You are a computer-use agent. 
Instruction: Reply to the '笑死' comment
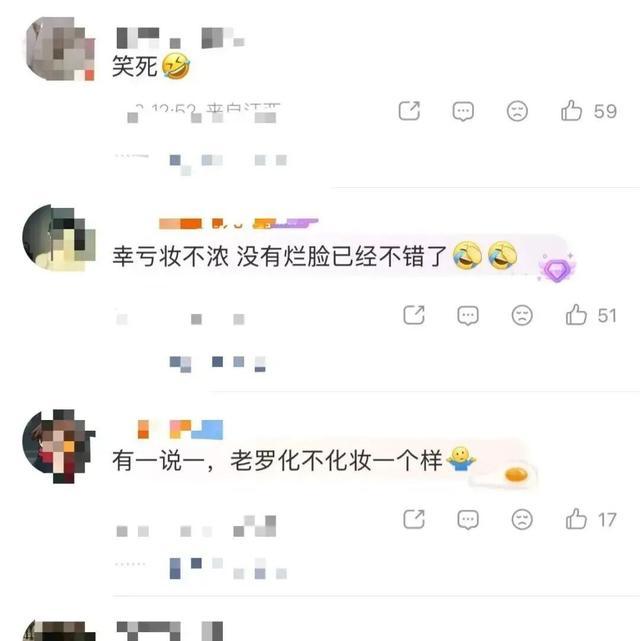tap(463, 111)
